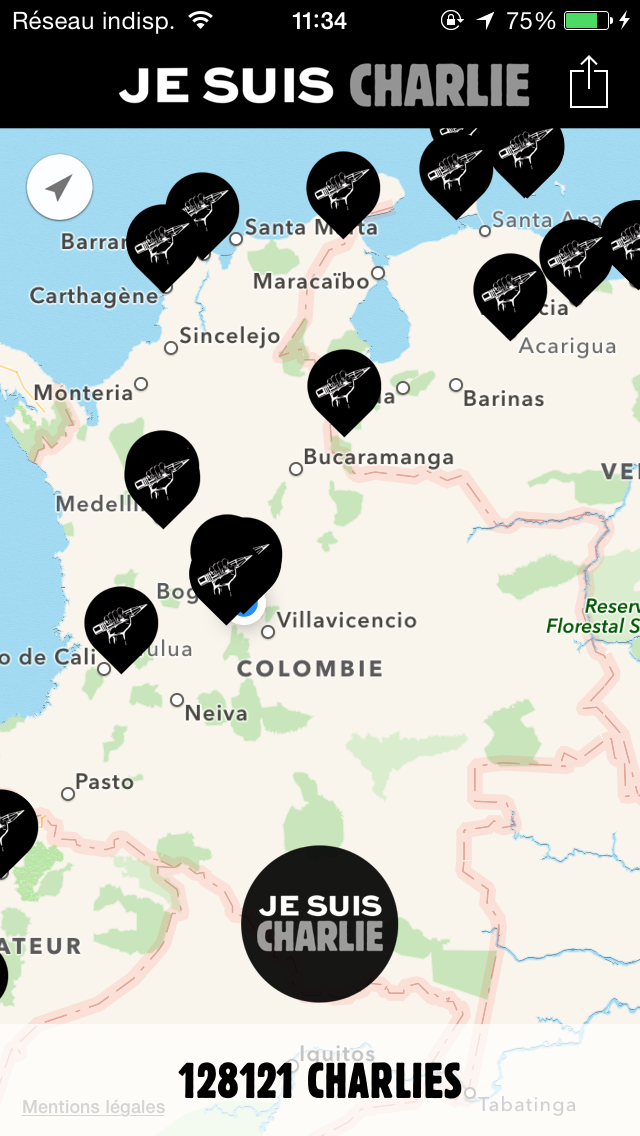
Task: Center map on my current location
Action: tap(60, 187)
